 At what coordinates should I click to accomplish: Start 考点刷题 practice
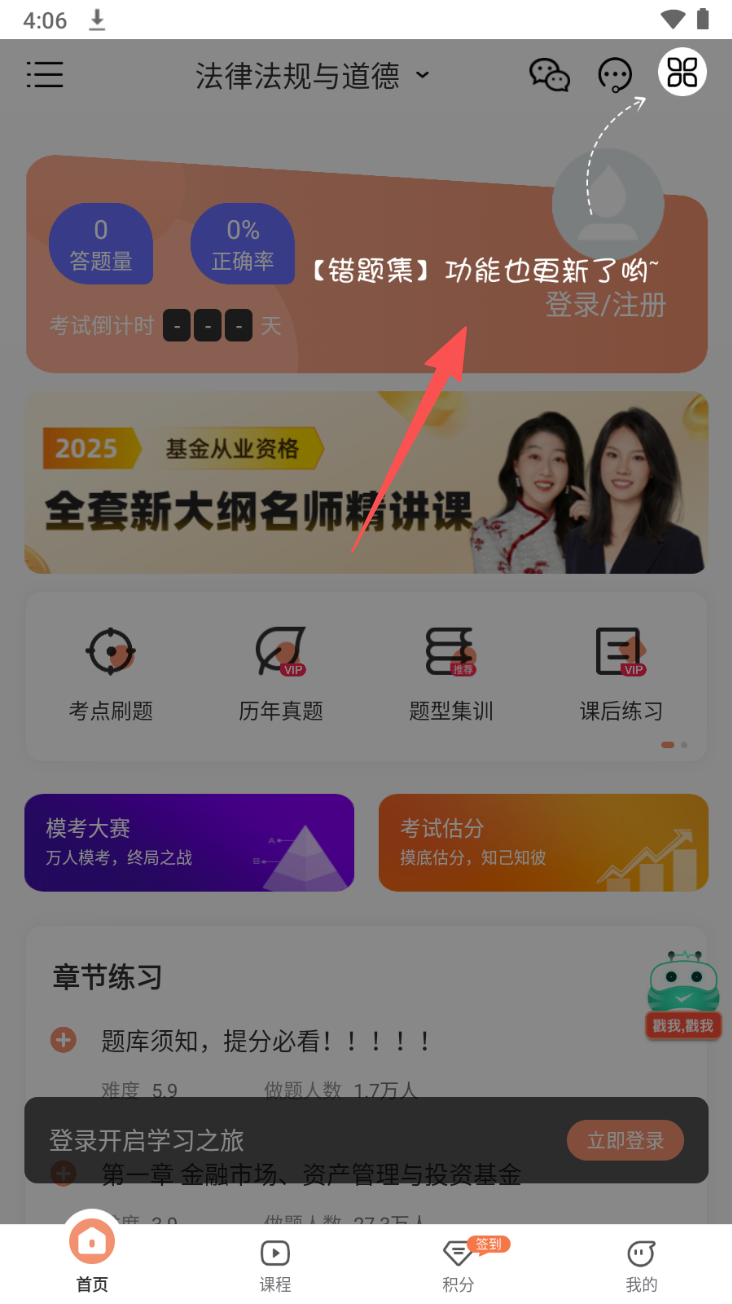(x=111, y=673)
